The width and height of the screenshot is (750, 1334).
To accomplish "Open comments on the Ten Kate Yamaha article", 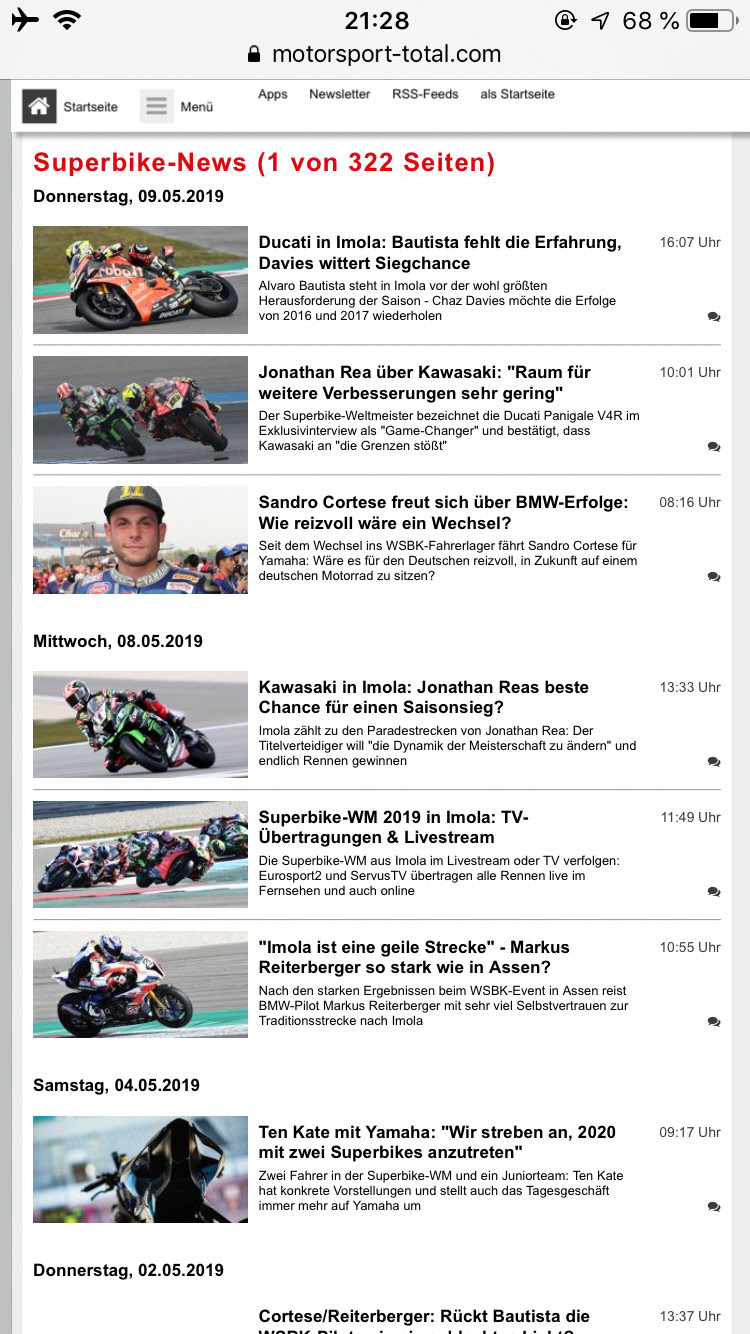I will tap(713, 1207).
